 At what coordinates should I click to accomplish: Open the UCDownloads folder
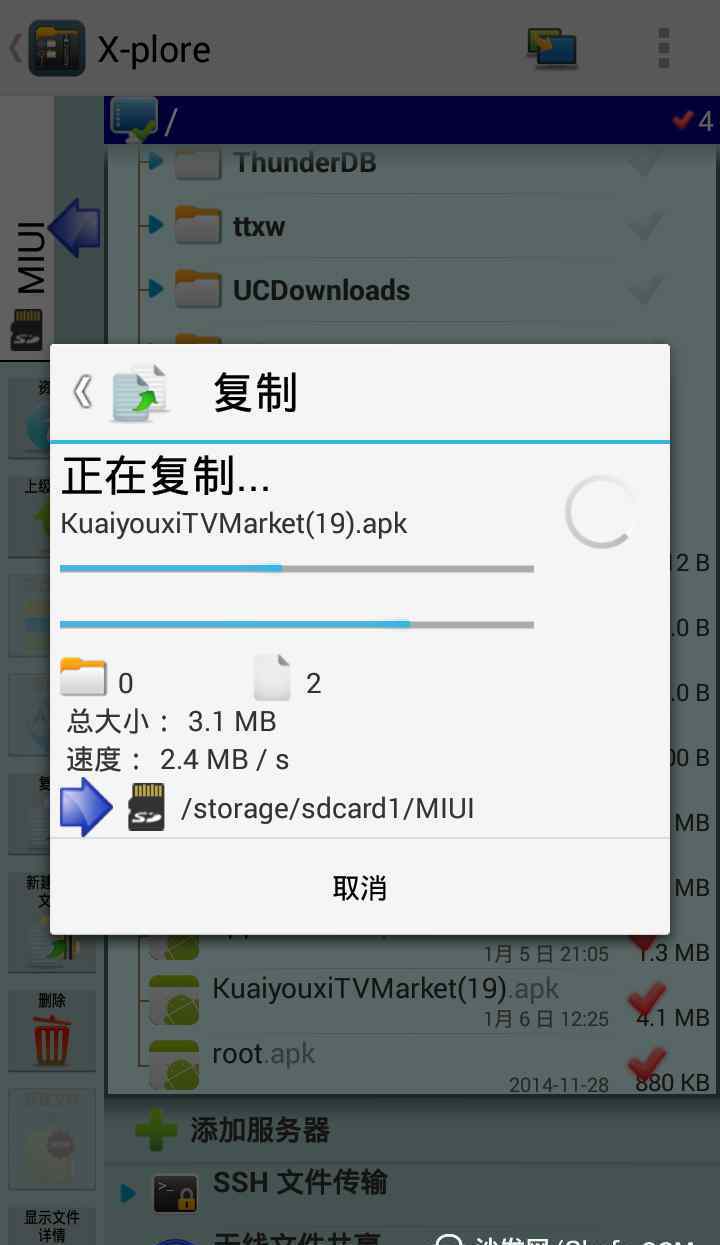[321, 291]
